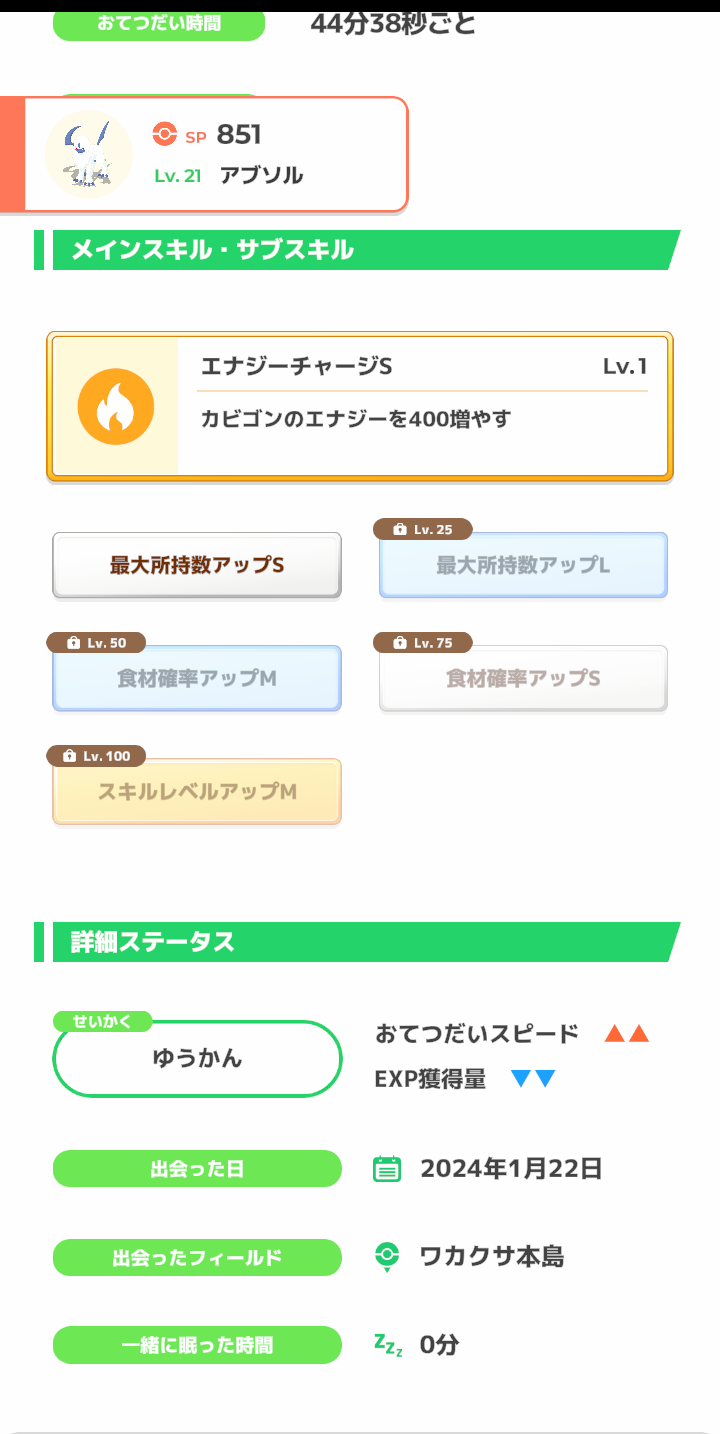Select the locked 最大所持数アップL sub skill
The image size is (720, 1434).
click(523, 565)
